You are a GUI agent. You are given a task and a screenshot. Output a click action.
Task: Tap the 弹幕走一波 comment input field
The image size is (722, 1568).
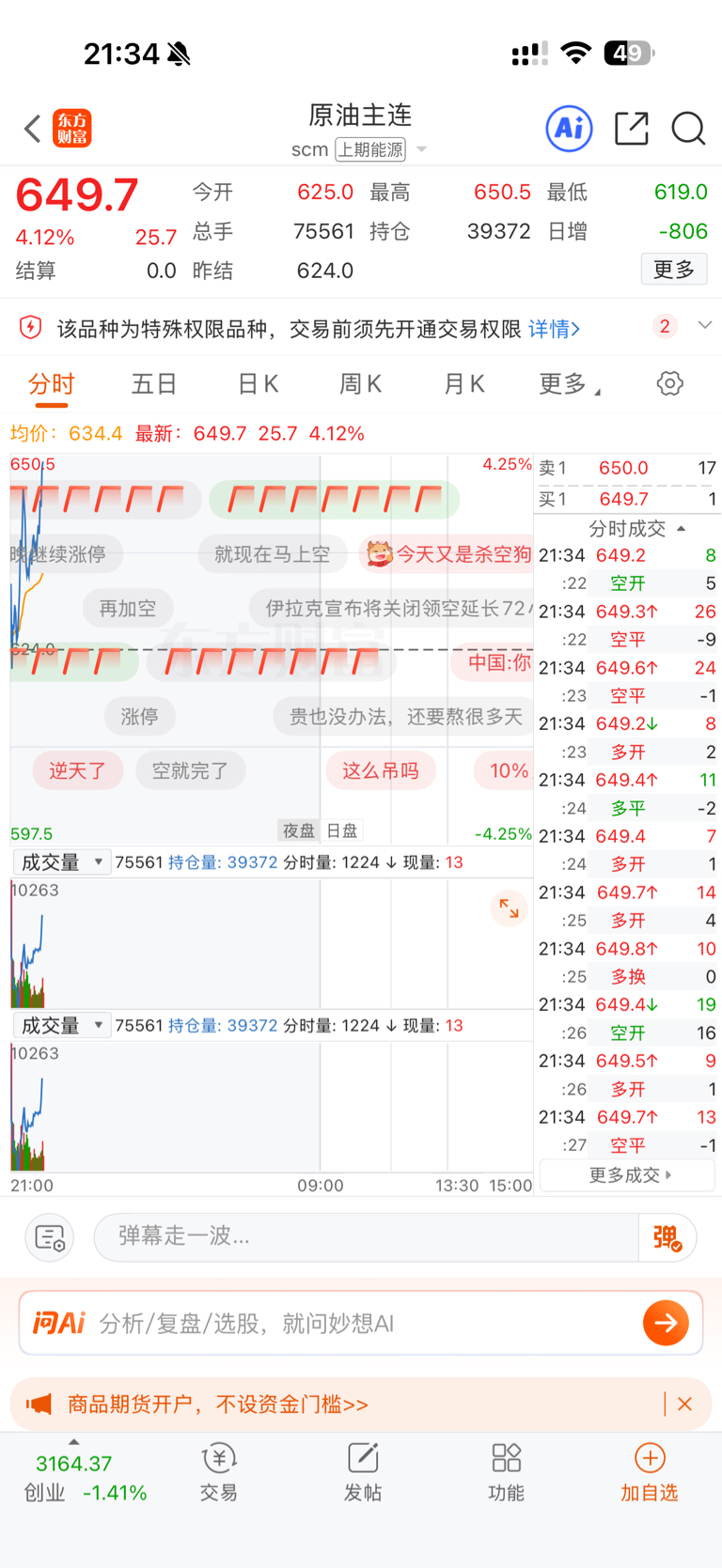tap(367, 1236)
